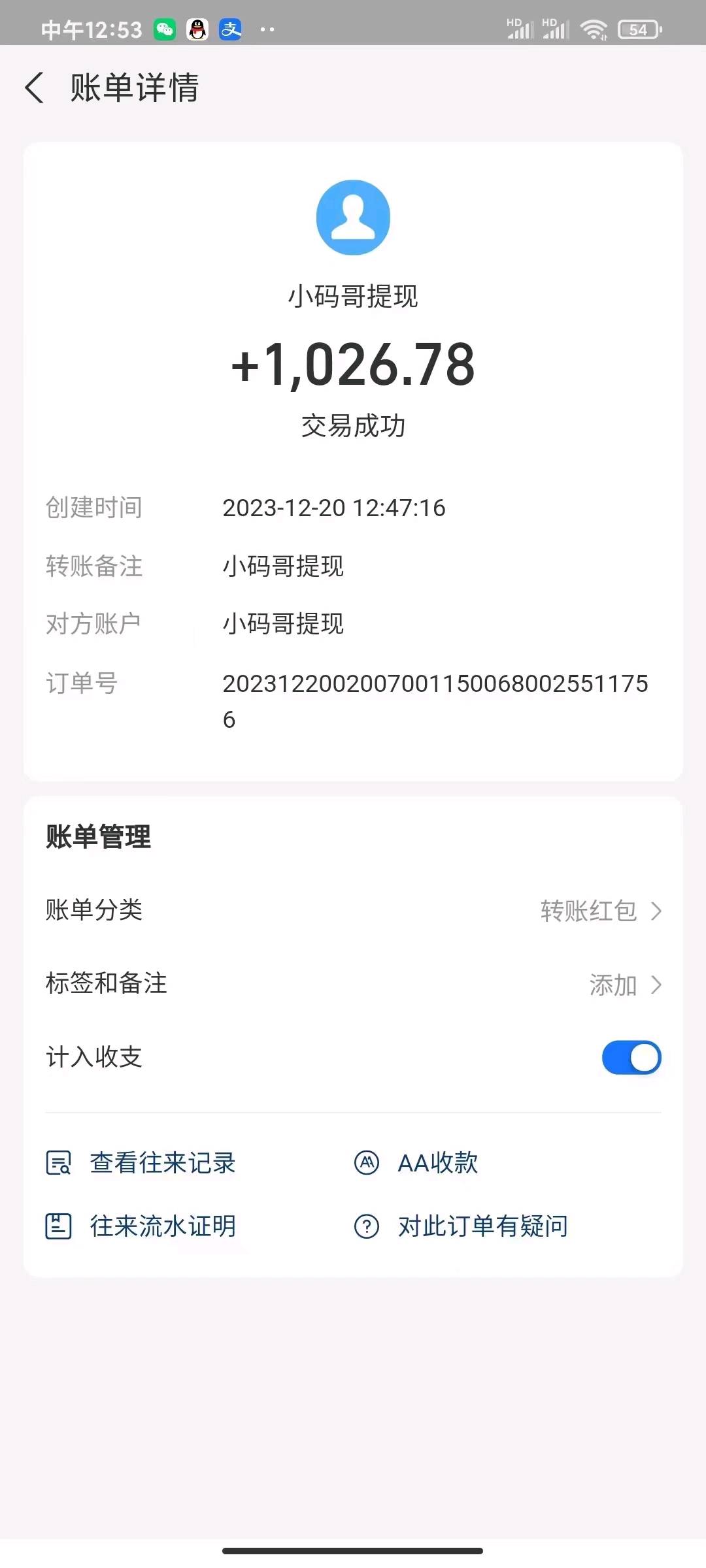Turn off the 计入收支 switch

tap(631, 1057)
